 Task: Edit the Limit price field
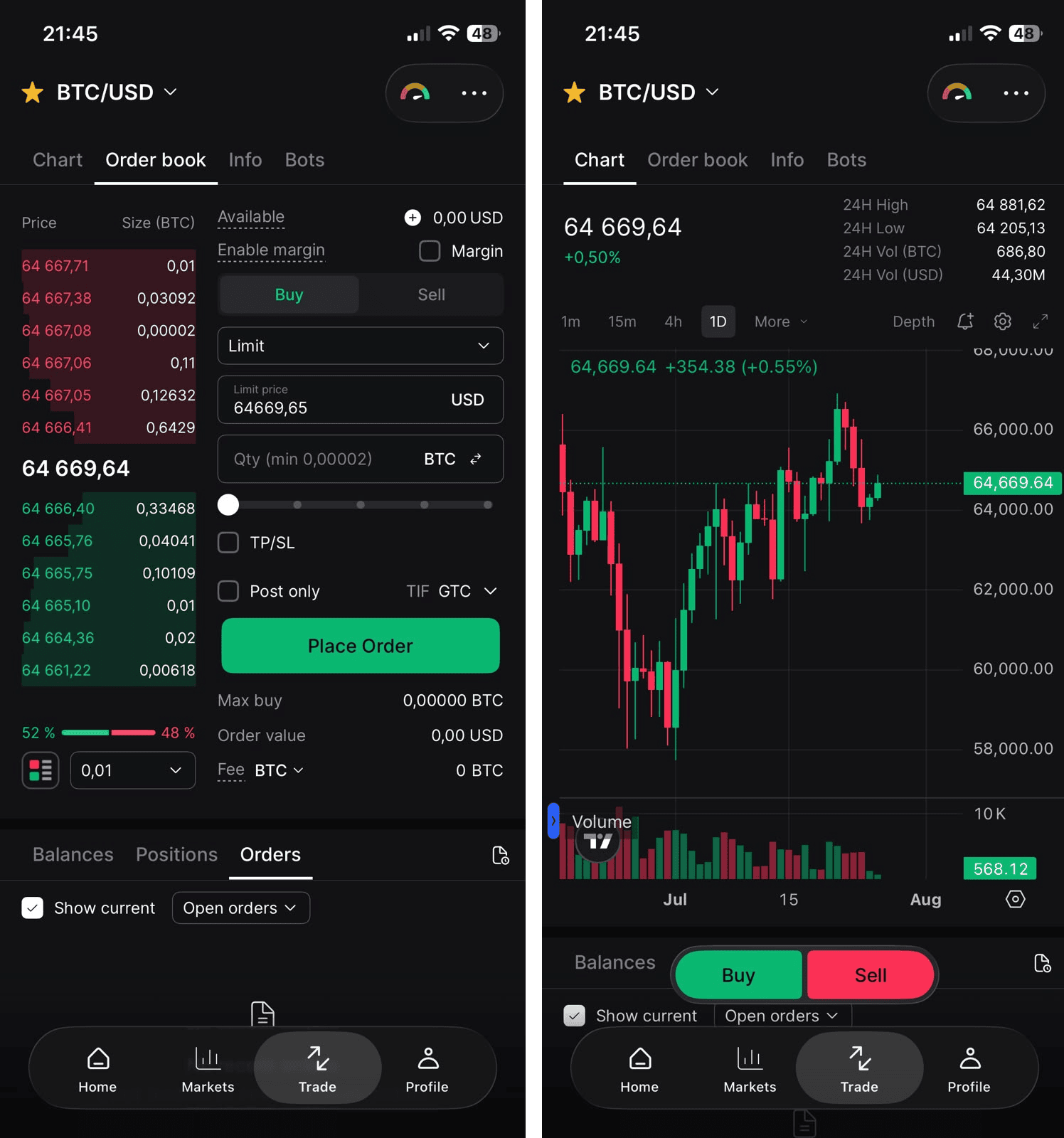(361, 400)
